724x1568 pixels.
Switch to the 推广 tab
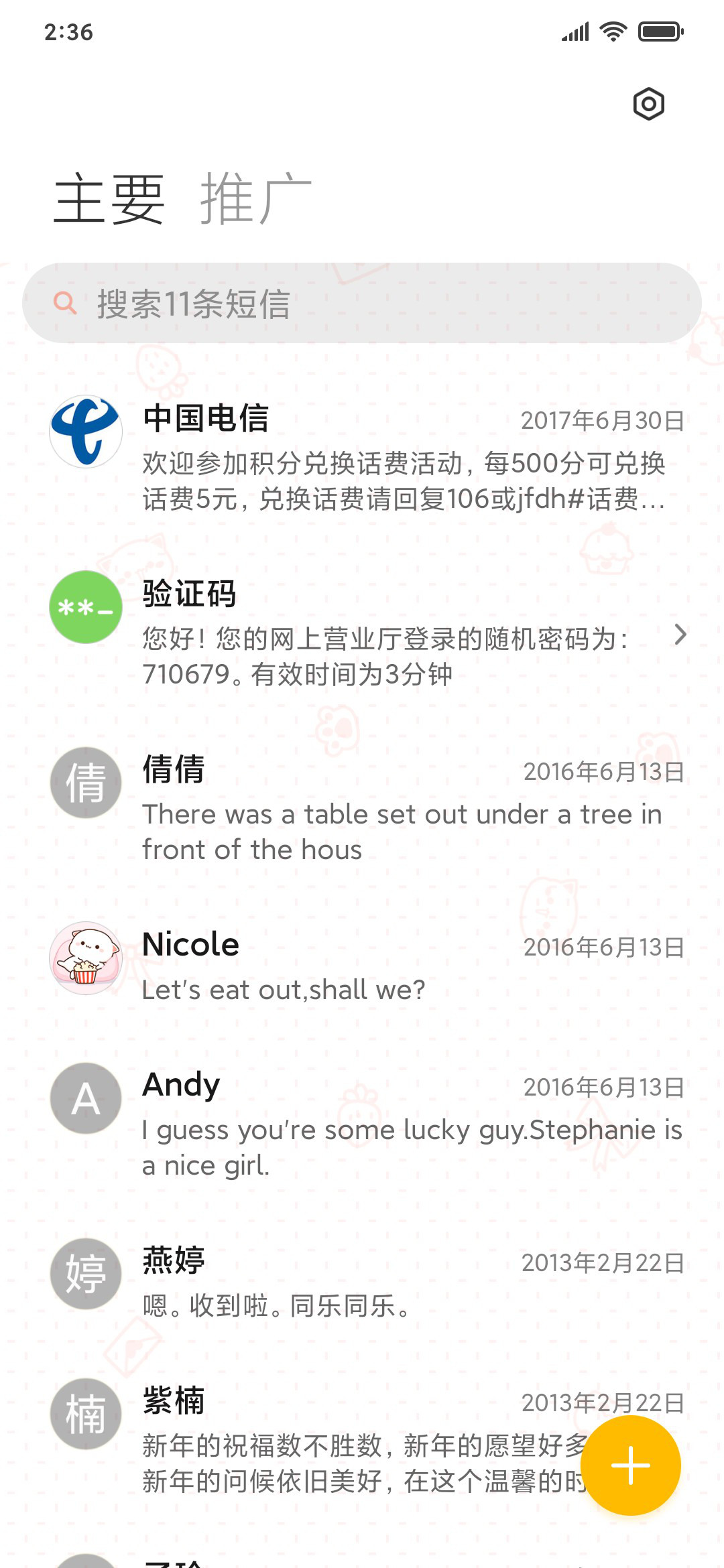256,198
